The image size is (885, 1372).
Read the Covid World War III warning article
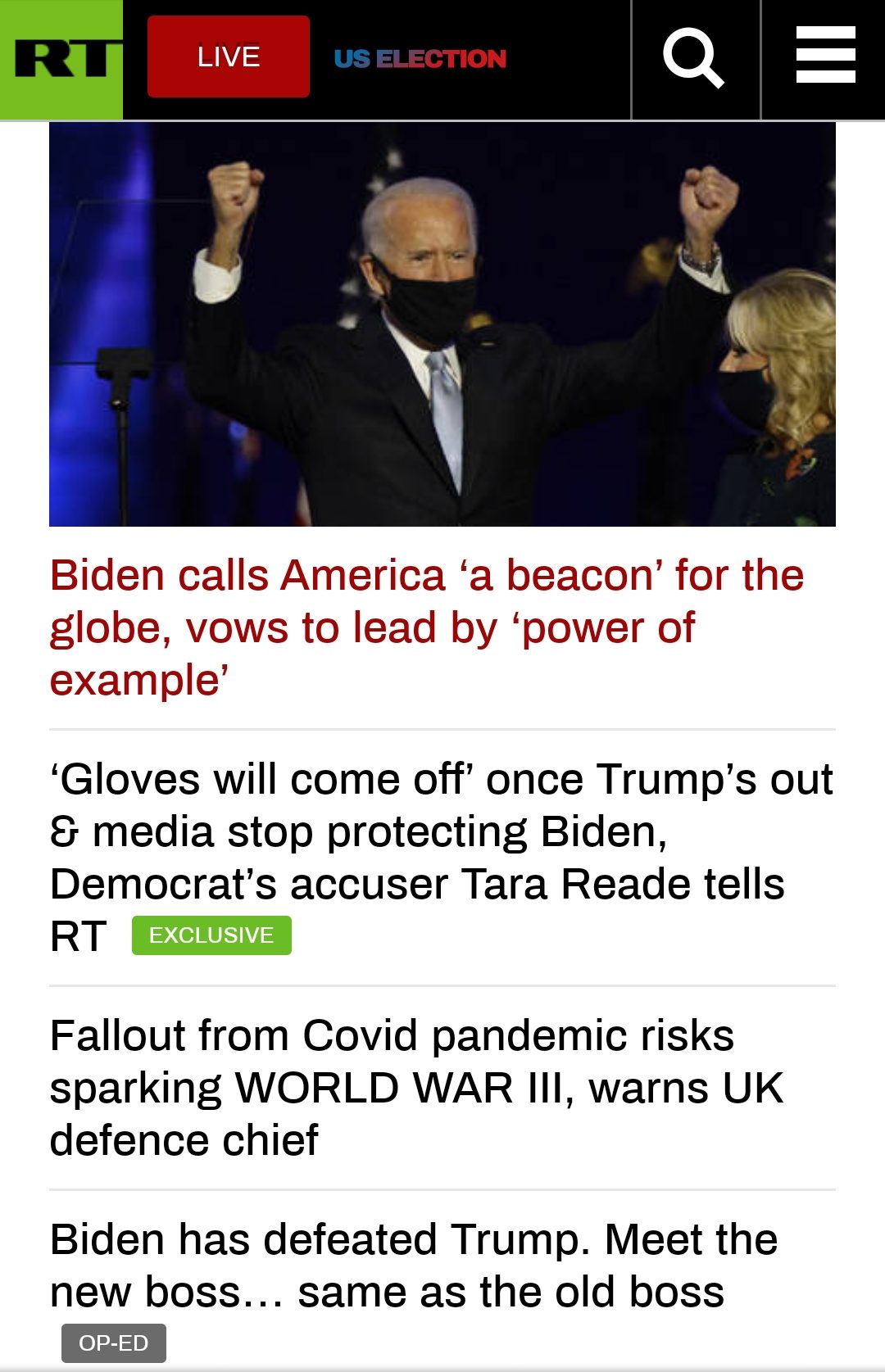416,1087
